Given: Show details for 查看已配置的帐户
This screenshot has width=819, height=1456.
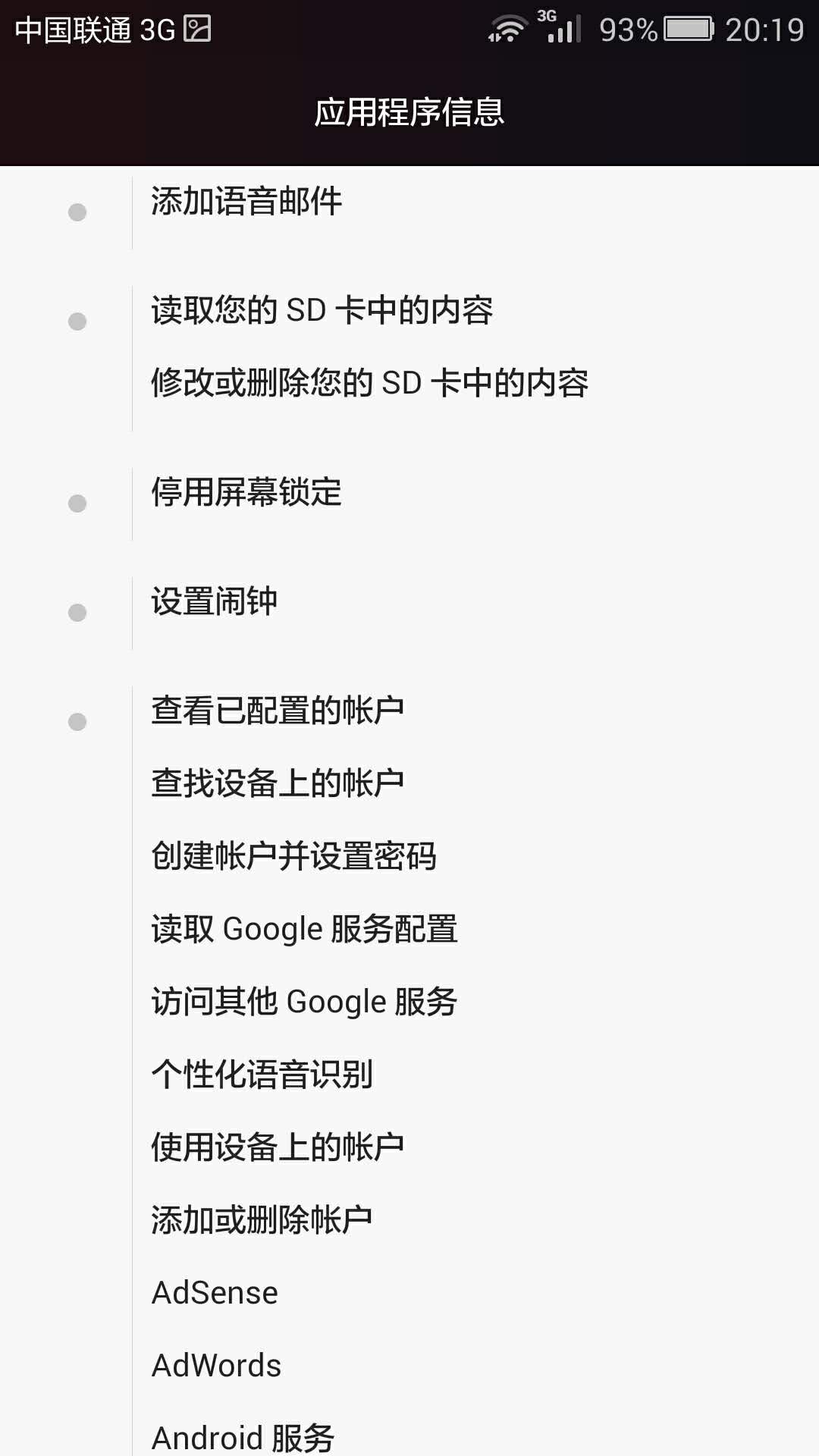Looking at the screenshot, I should click(278, 711).
